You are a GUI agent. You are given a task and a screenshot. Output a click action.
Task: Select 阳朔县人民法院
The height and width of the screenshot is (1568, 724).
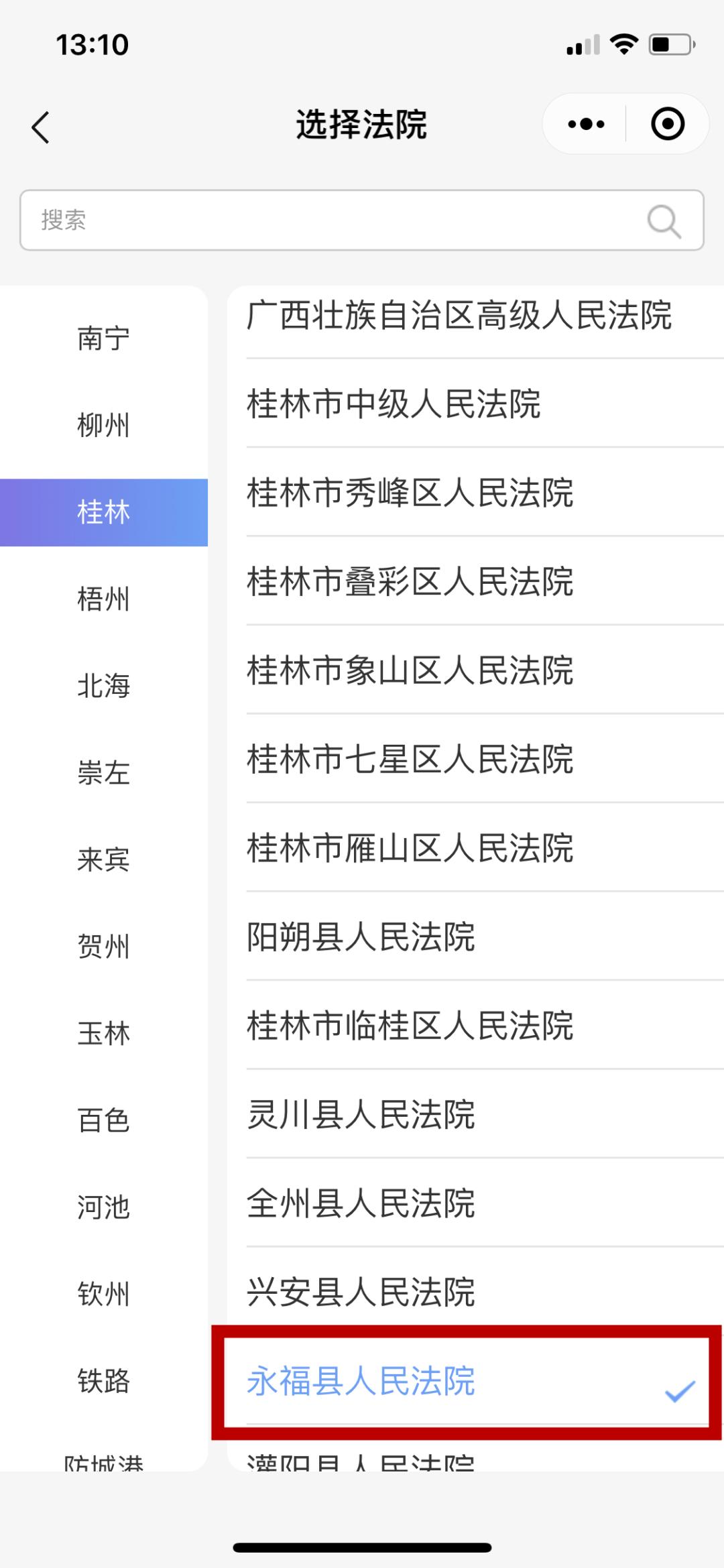[361, 938]
